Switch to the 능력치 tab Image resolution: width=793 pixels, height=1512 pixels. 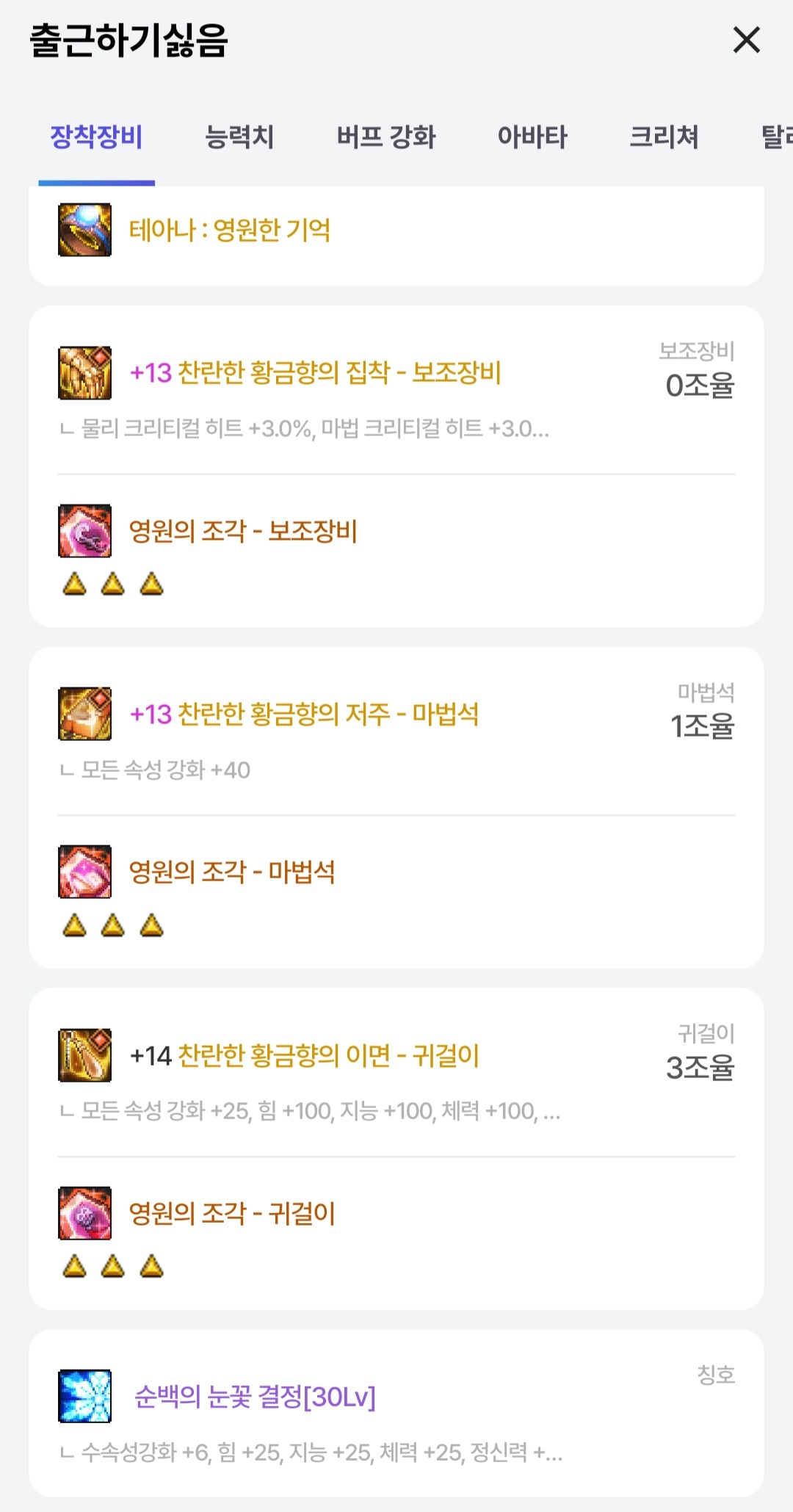click(239, 137)
